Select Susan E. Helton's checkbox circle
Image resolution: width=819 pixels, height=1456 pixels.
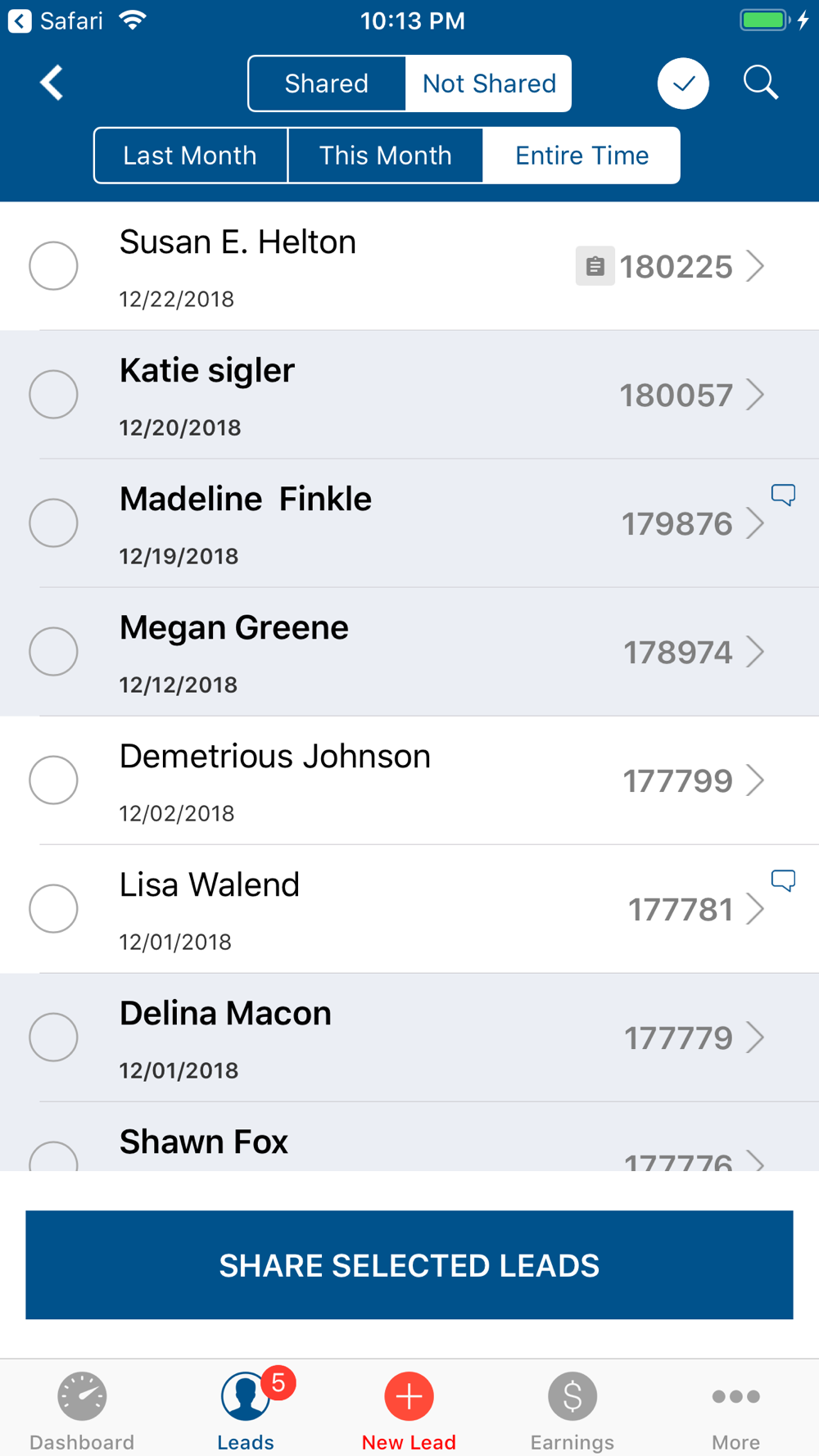(x=53, y=265)
